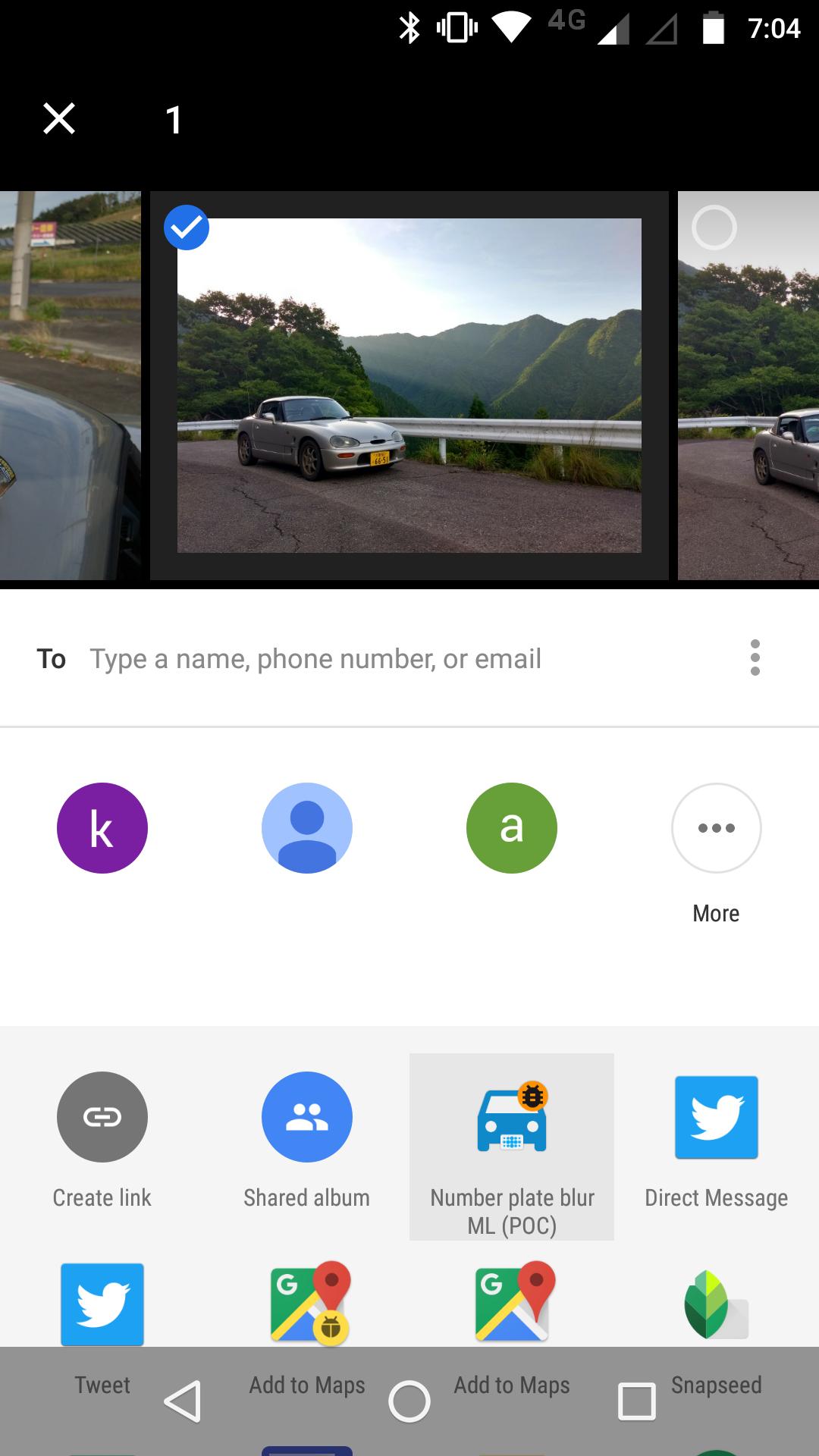819x1456 pixels.
Task: Create a shareable link
Action: (x=102, y=1117)
